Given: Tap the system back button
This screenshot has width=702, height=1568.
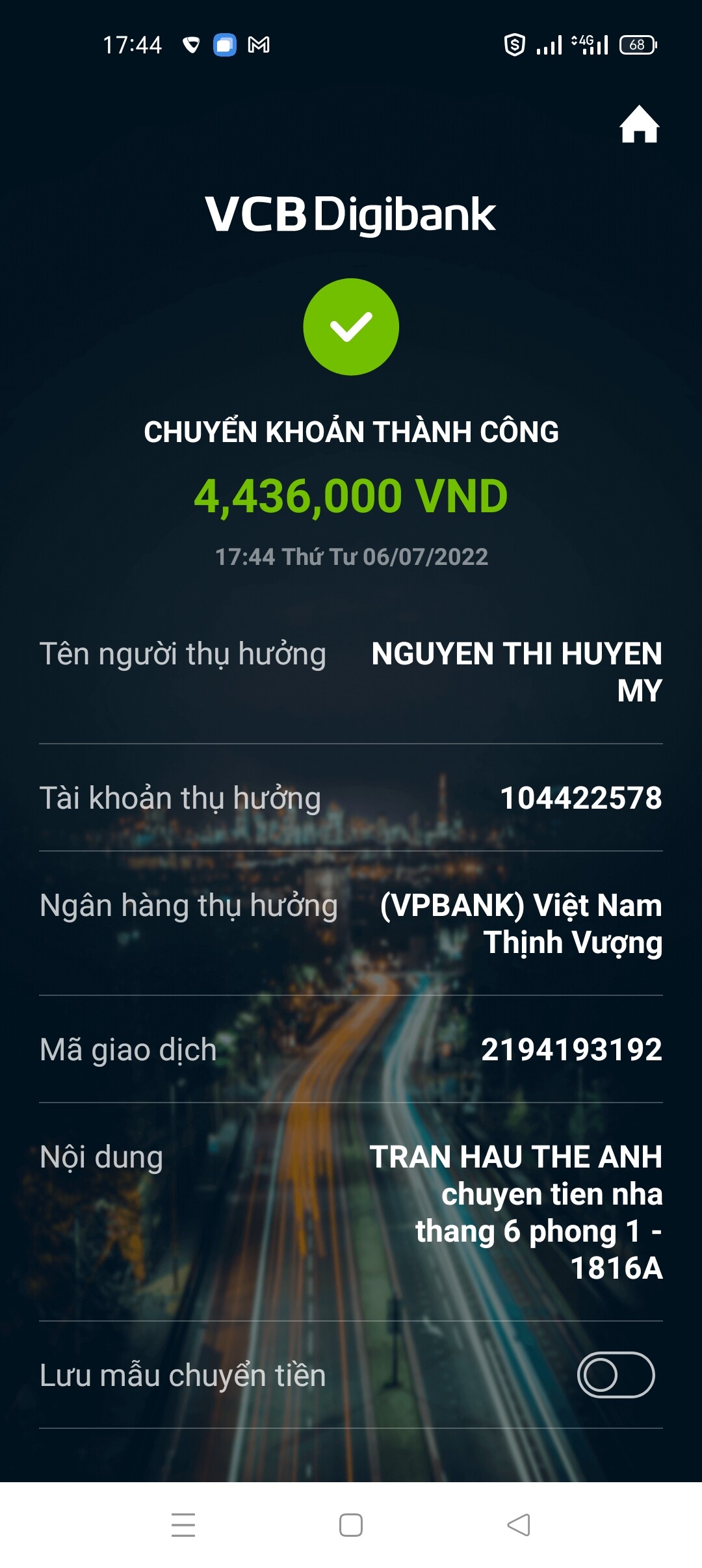Looking at the screenshot, I should [x=519, y=1524].
